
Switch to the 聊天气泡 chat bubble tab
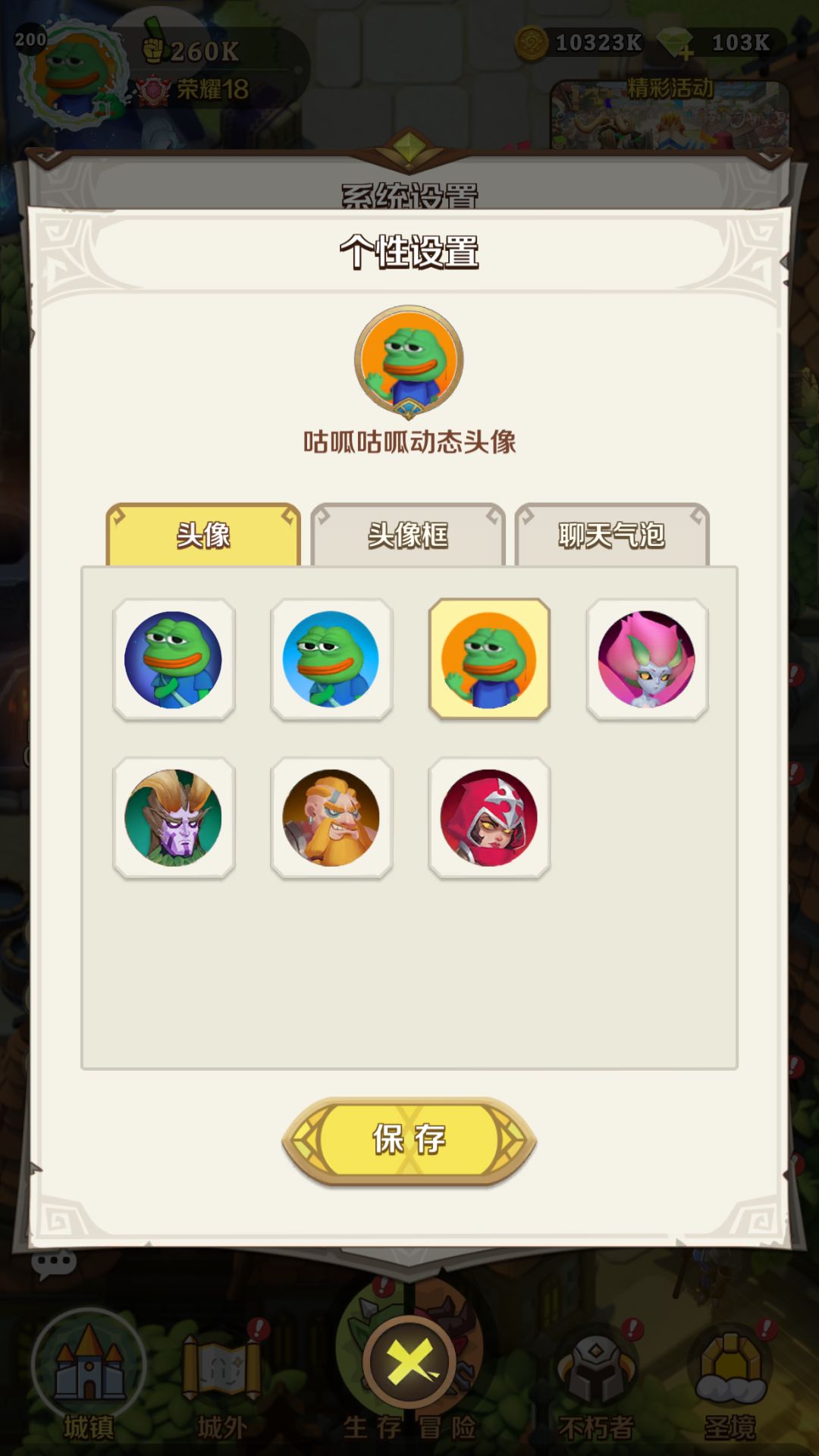pyautogui.click(x=613, y=534)
